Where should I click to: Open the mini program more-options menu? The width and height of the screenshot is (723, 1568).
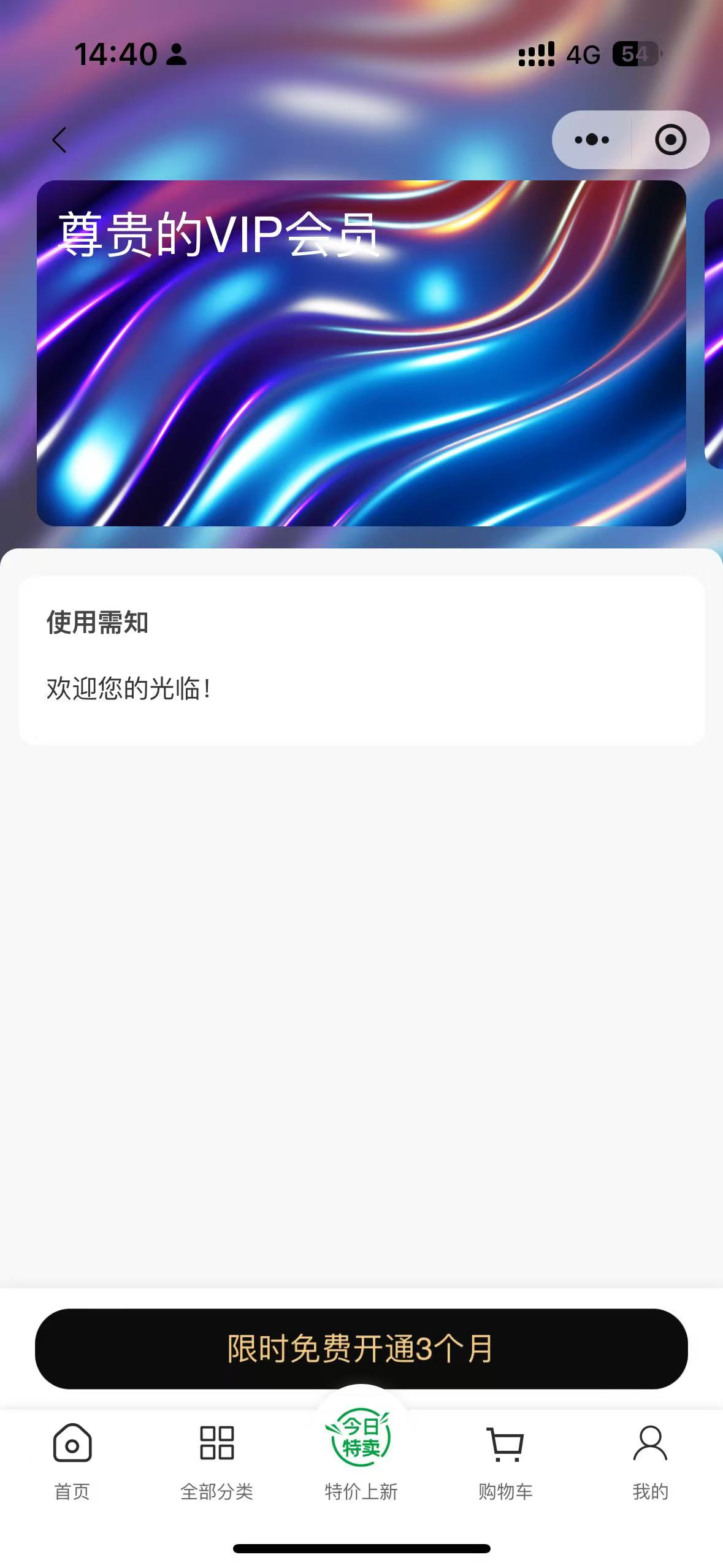point(592,140)
